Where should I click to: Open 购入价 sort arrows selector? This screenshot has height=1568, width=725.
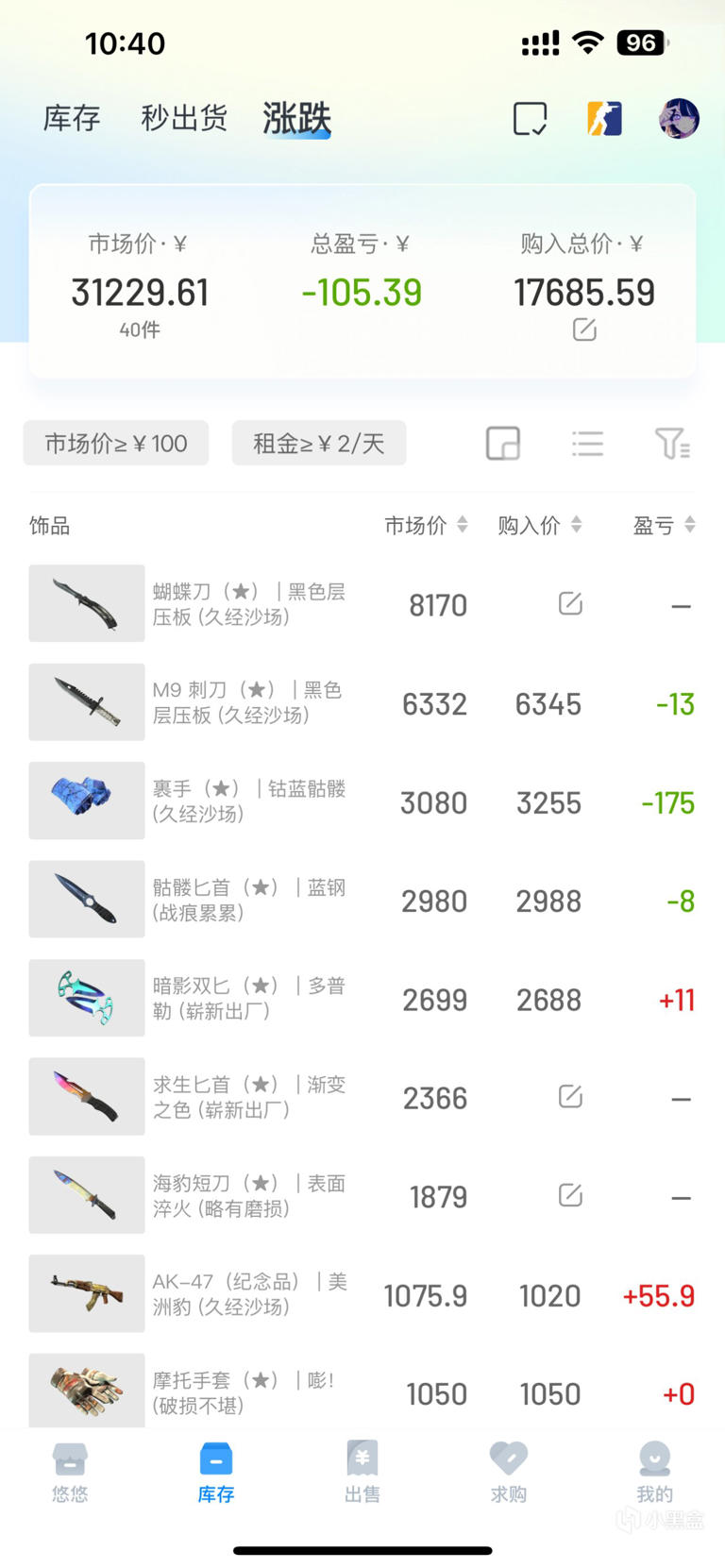coord(539,525)
